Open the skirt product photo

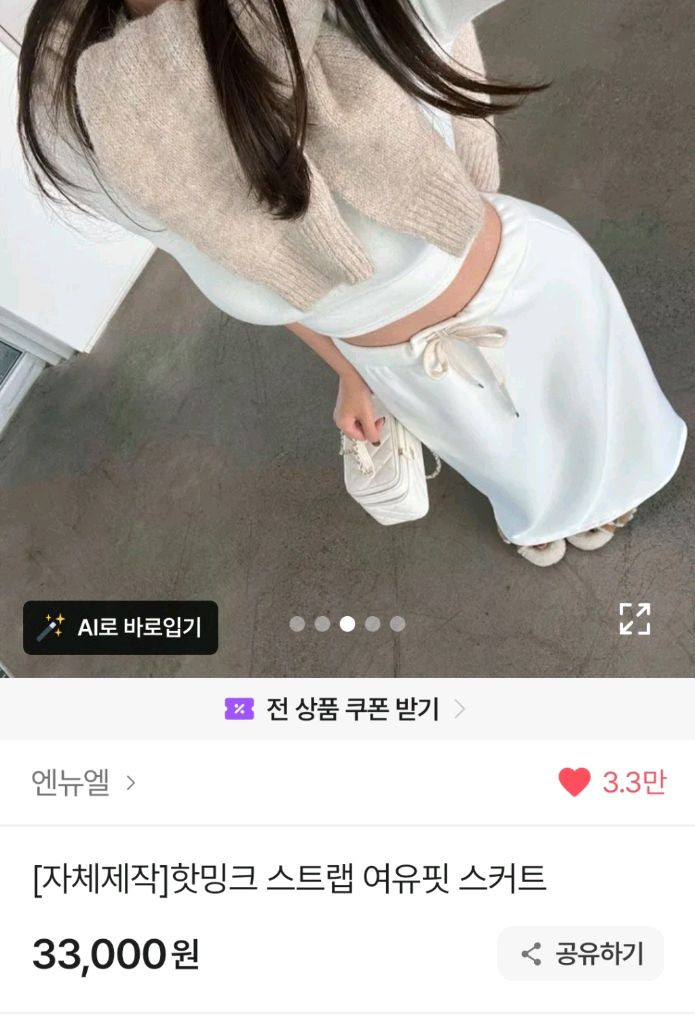[x=347, y=300]
